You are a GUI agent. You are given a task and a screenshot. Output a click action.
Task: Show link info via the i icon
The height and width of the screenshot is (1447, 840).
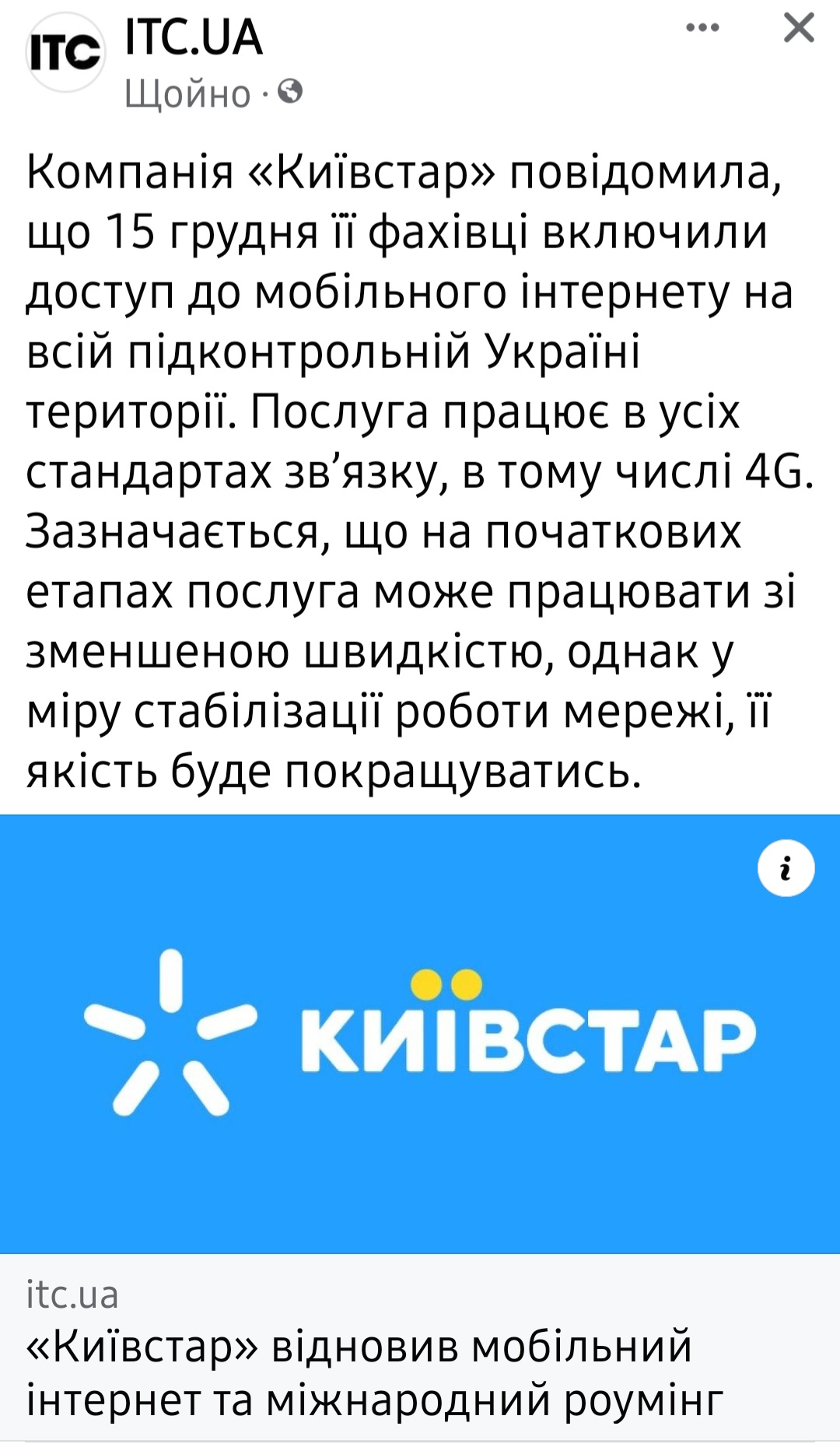point(786,868)
